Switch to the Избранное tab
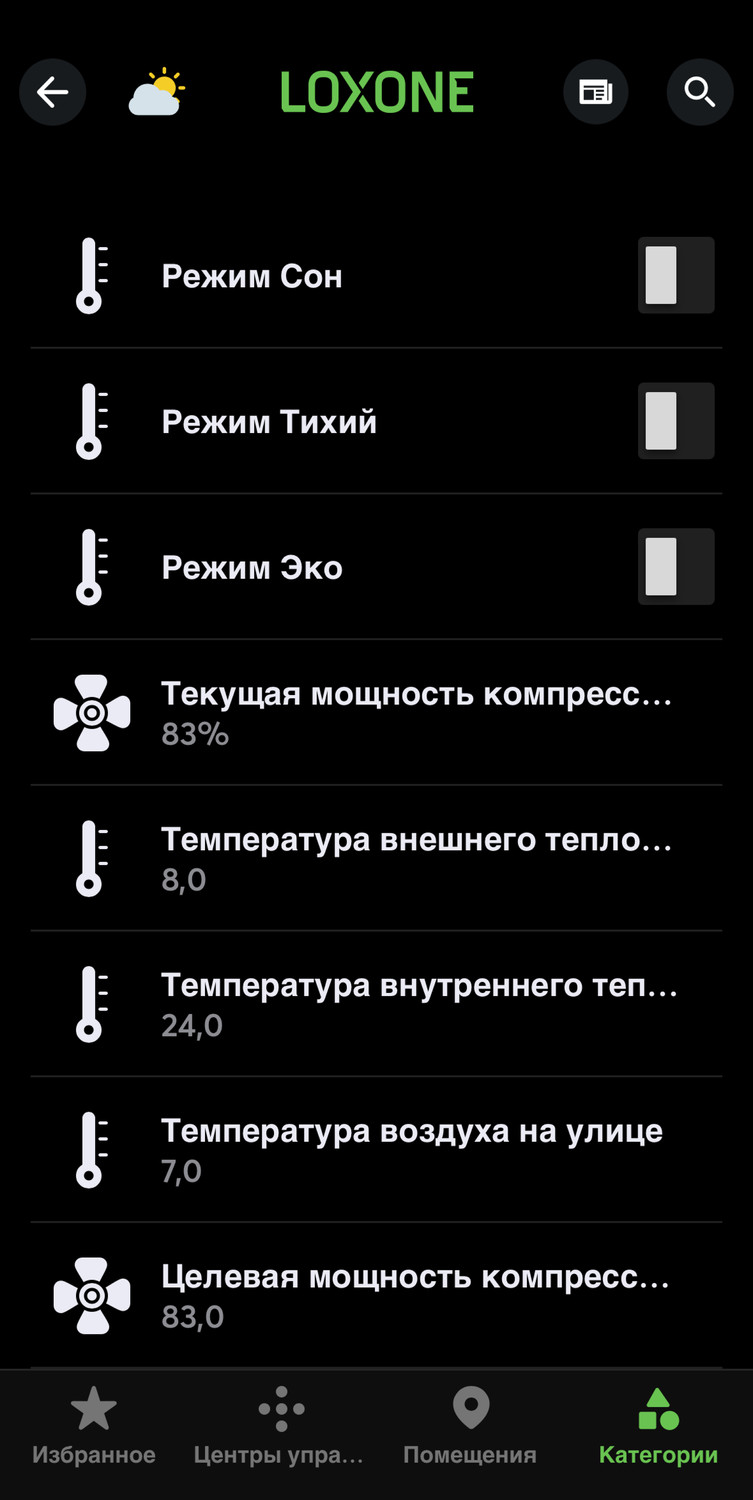Viewport: 753px width, 1500px height. coord(94,1427)
